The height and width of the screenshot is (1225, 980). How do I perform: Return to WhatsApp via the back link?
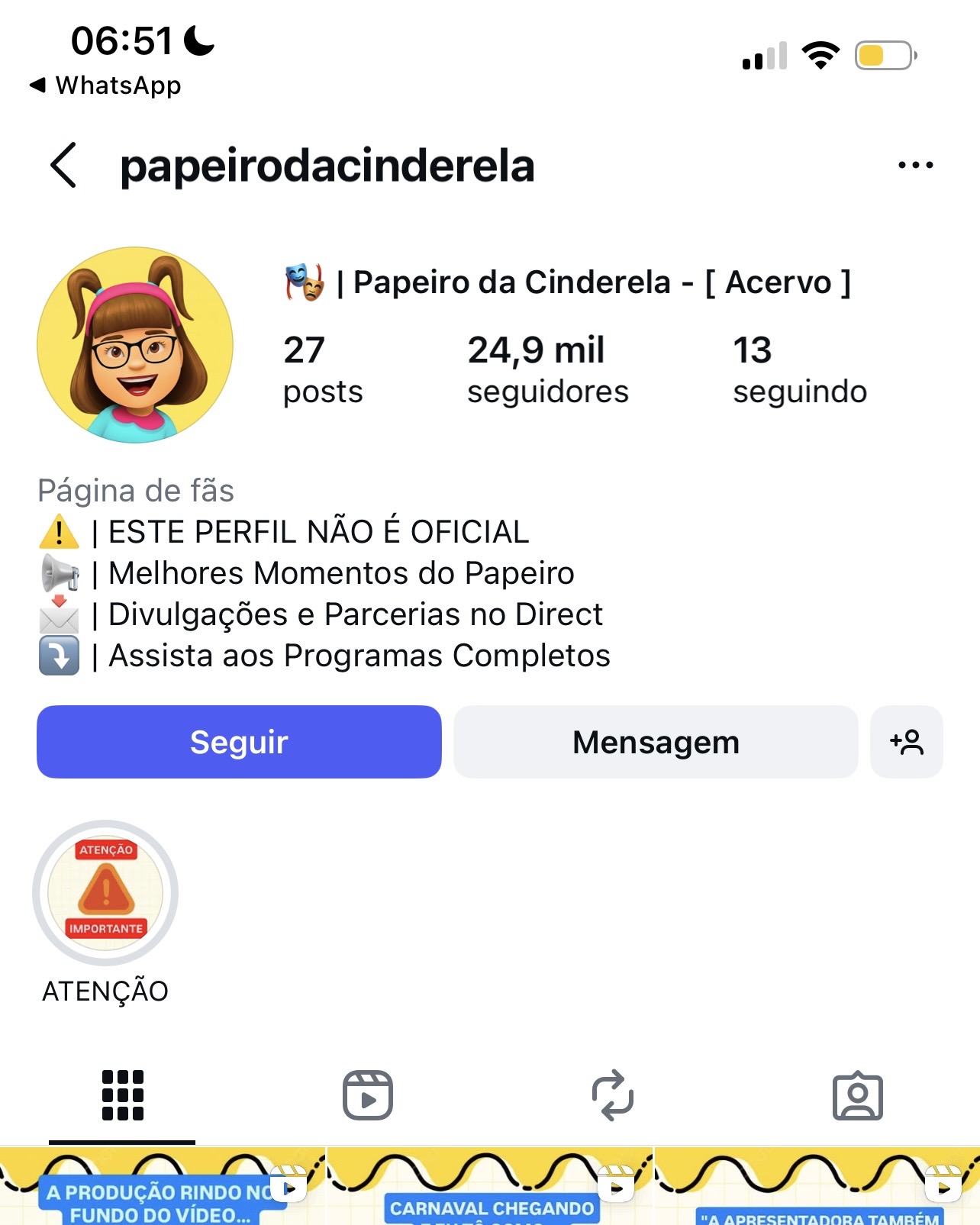pyautogui.click(x=105, y=85)
